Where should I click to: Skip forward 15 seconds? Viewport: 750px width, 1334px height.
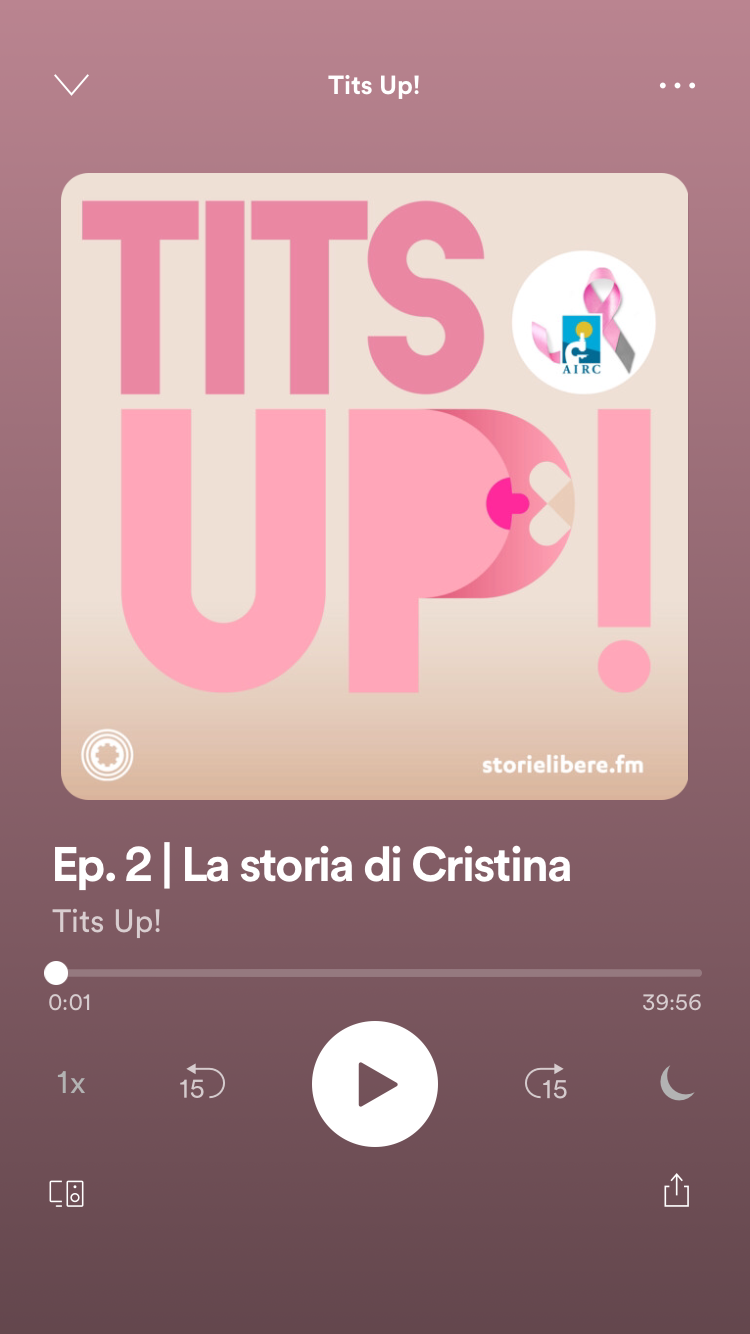pyautogui.click(x=546, y=1083)
